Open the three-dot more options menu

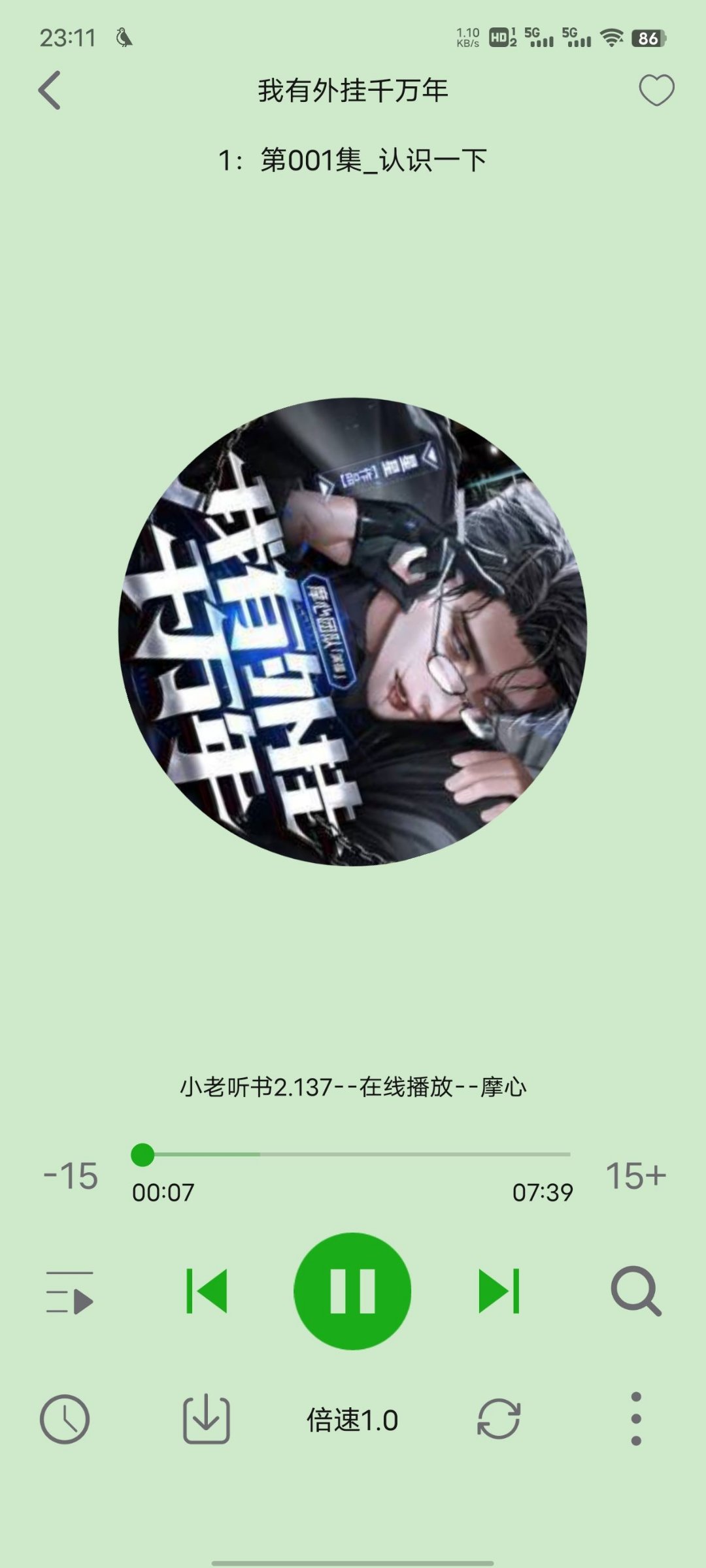pyautogui.click(x=635, y=1419)
